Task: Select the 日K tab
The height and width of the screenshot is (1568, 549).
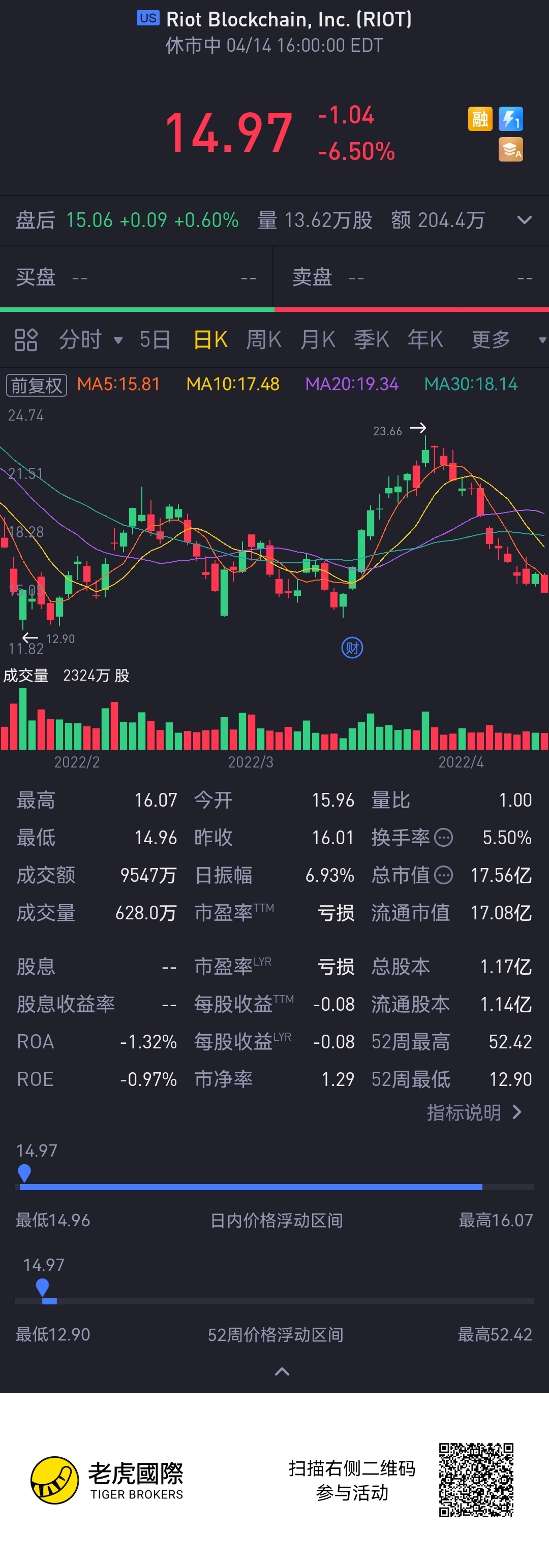Action: [x=210, y=340]
